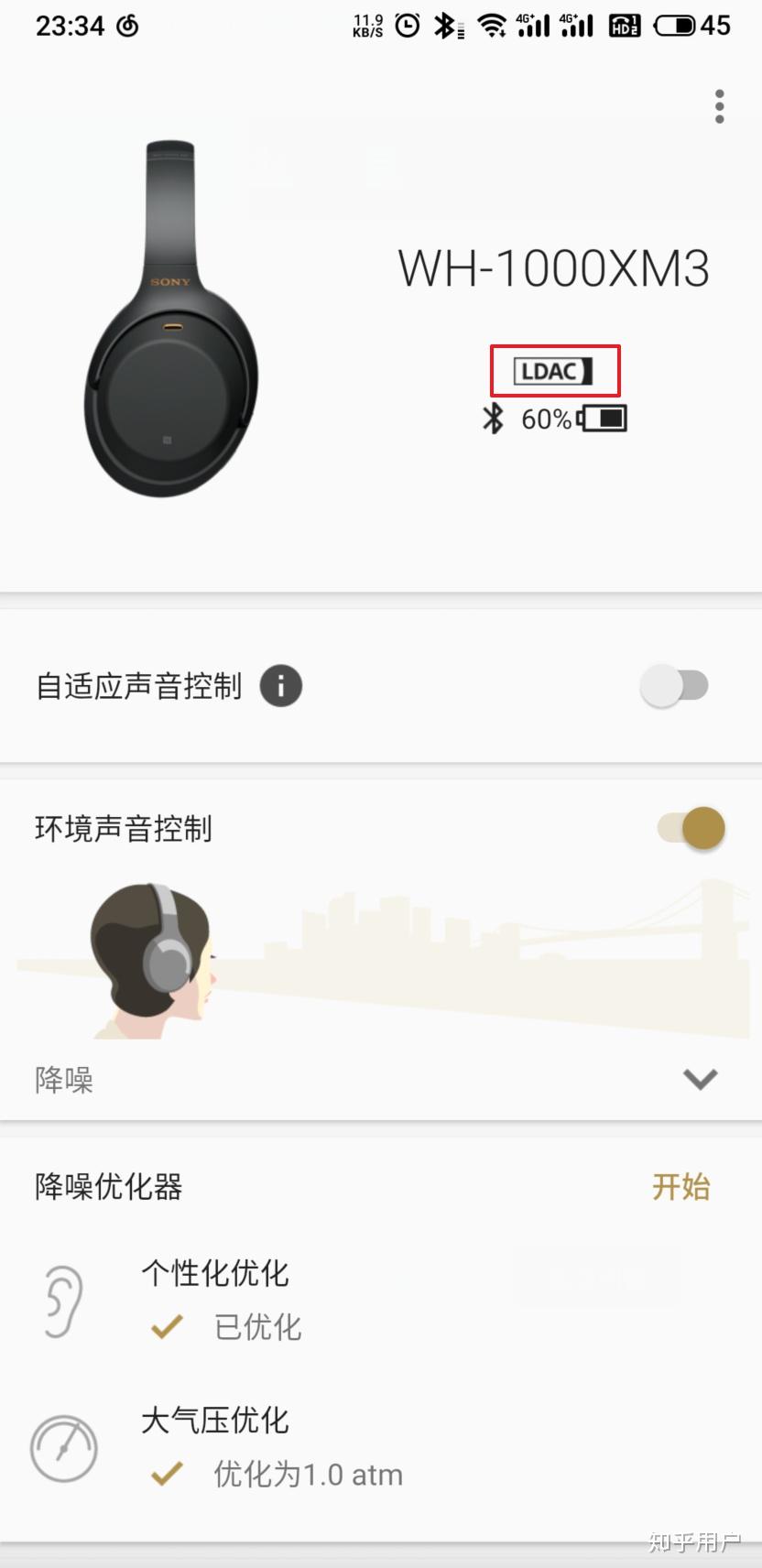Tap the LDAC codec badge

554,371
